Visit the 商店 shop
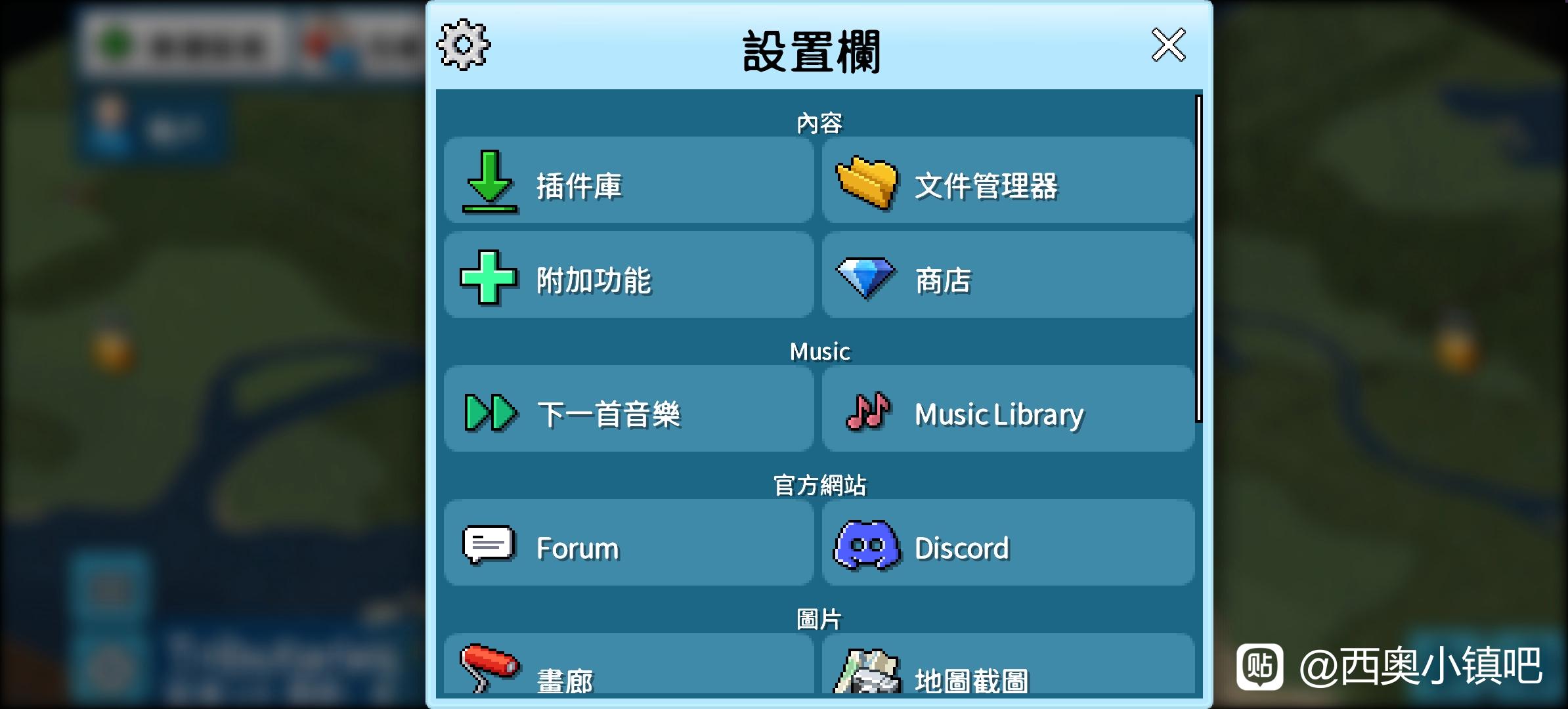The height and width of the screenshot is (709, 1568). coord(1008,275)
